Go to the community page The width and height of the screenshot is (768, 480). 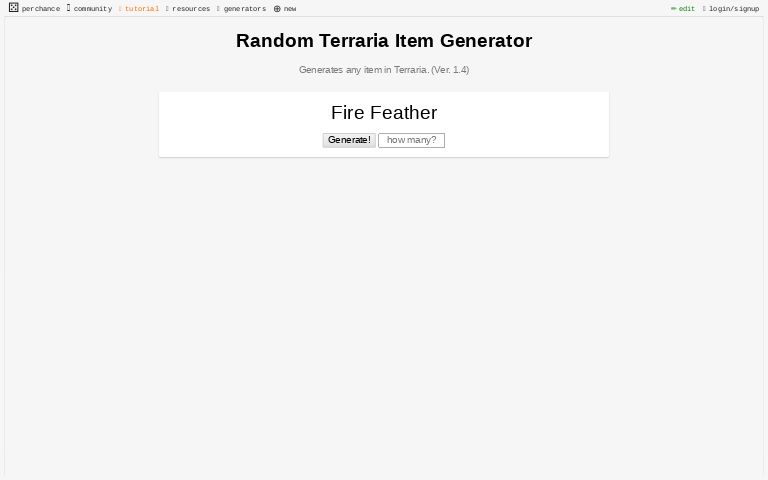click(90, 9)
